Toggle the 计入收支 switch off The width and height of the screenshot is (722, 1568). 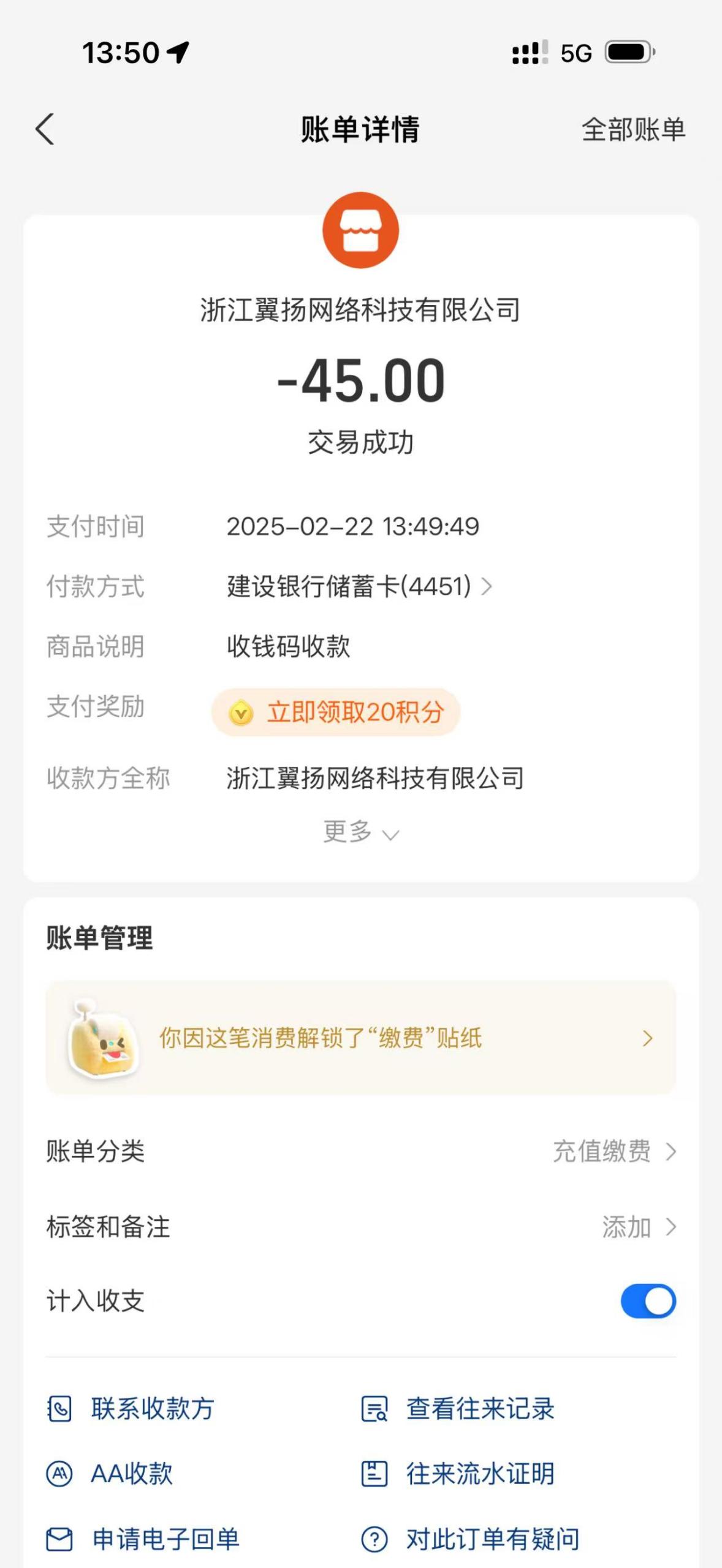(x=648, y=1301)
